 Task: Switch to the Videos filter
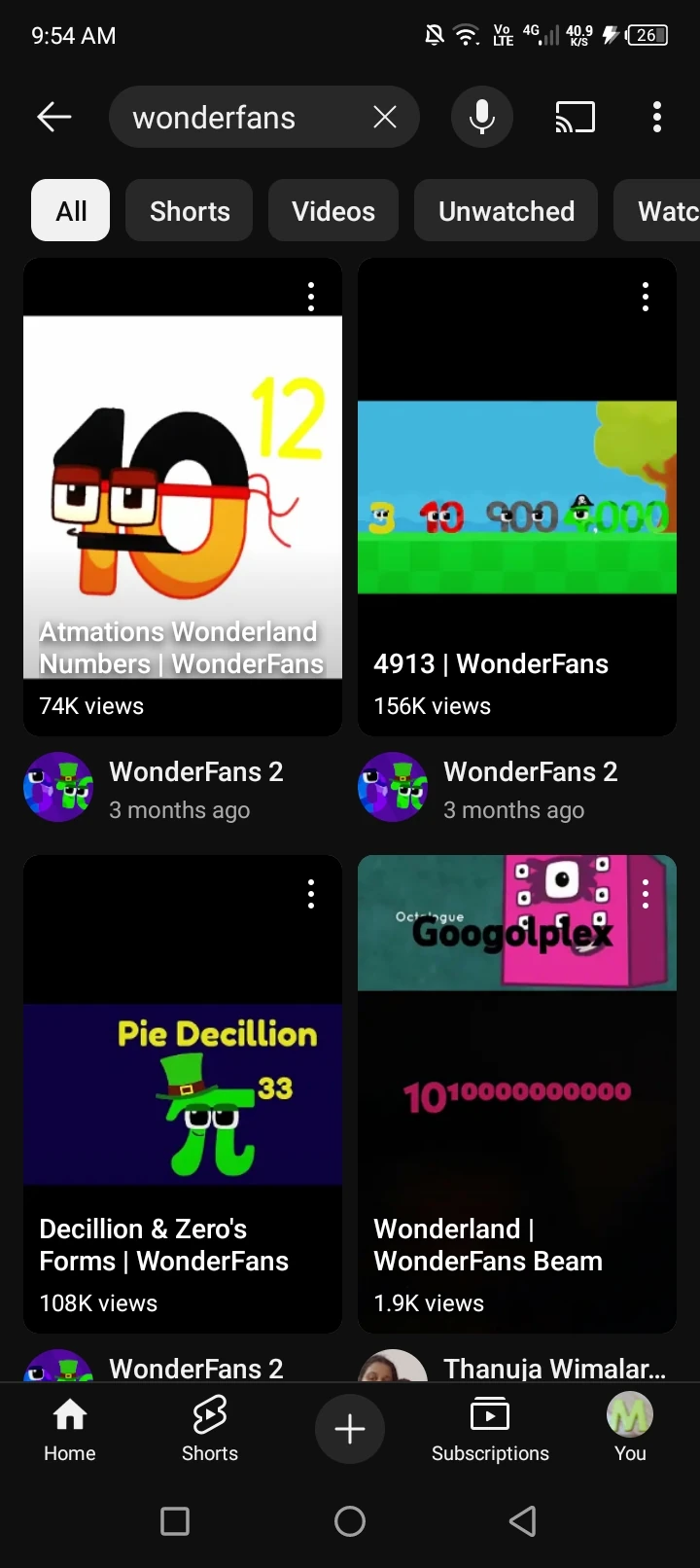(332, 210)
